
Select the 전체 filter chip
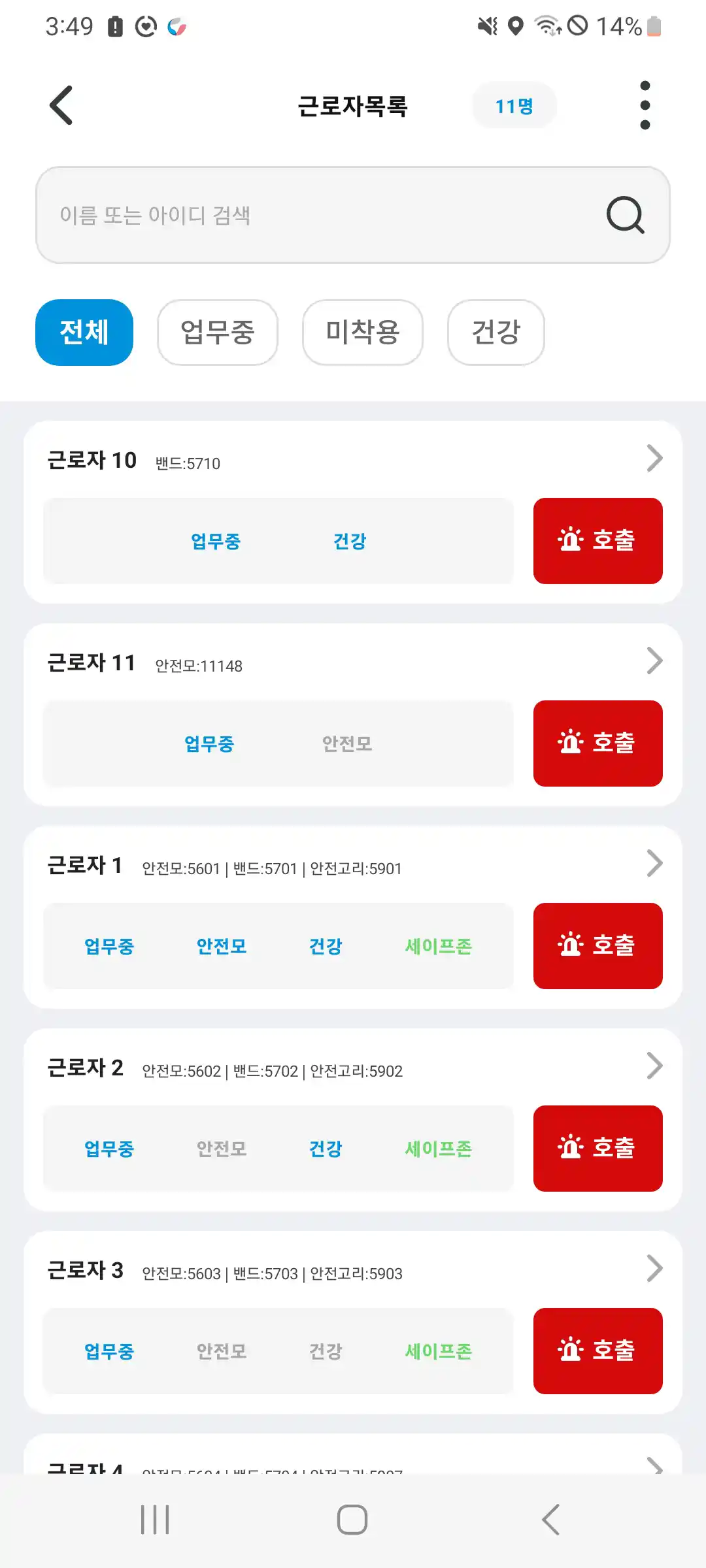click(84, 332)
